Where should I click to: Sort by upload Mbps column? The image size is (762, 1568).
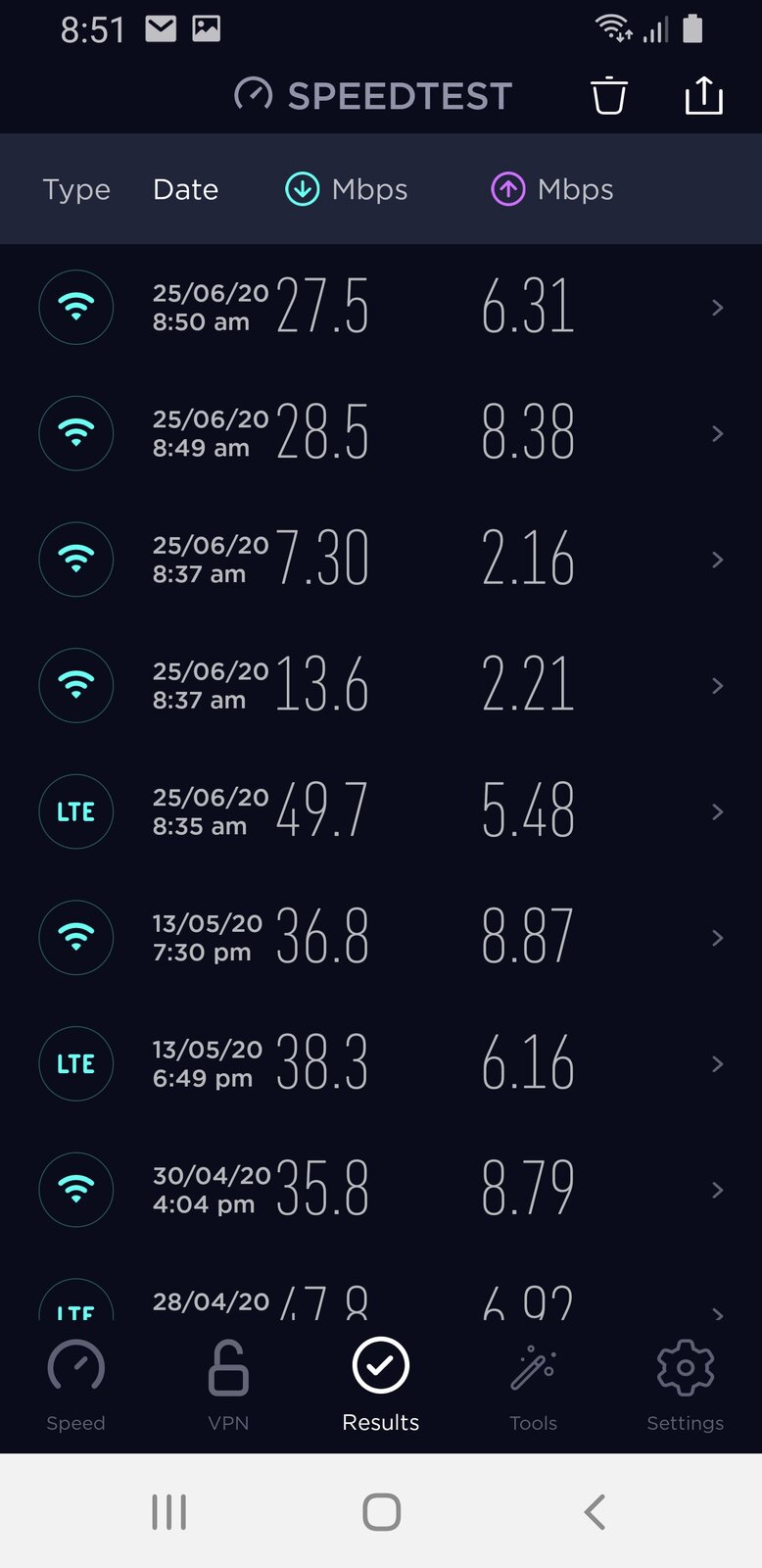[552, 189]
